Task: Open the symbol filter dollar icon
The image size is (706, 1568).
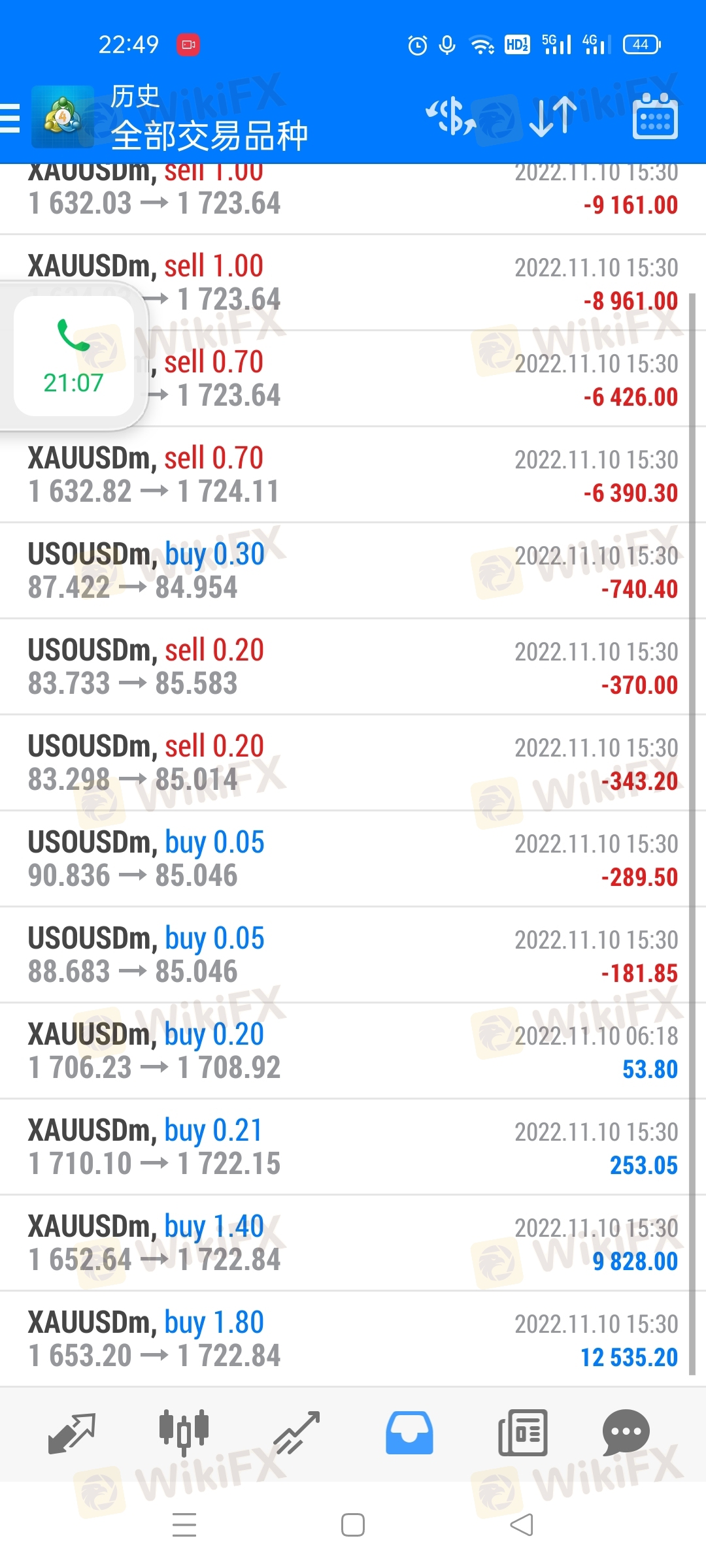Action: (450, 116)
